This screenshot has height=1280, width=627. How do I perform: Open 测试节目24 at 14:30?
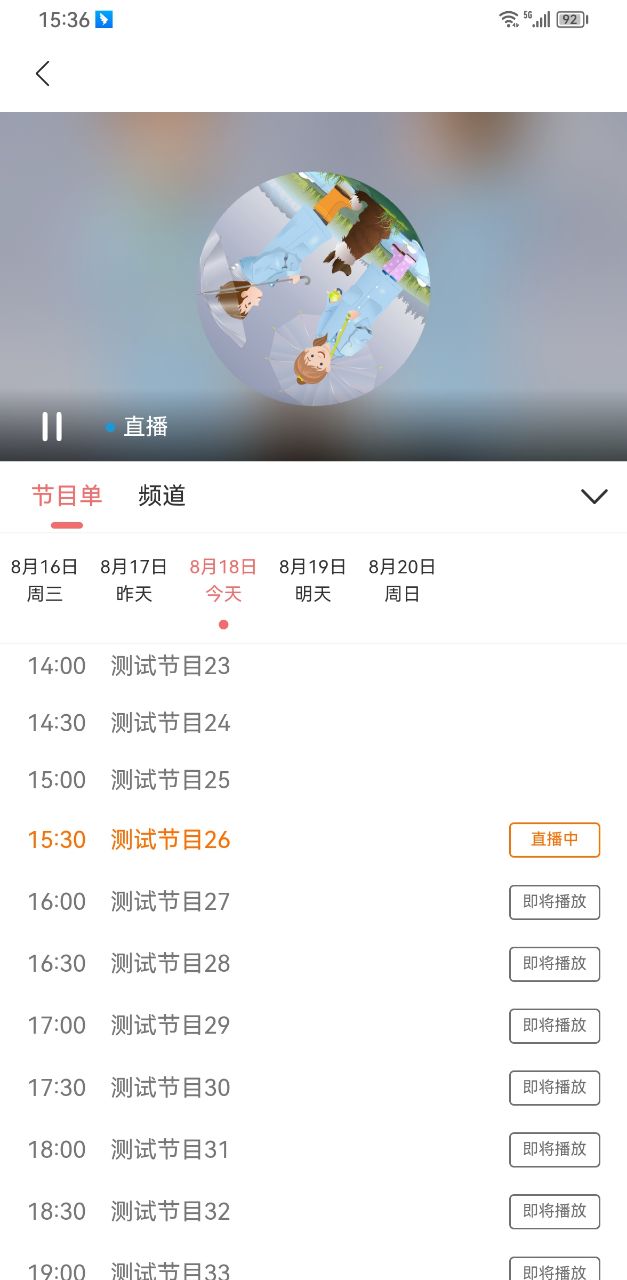(x=170, y=723)
